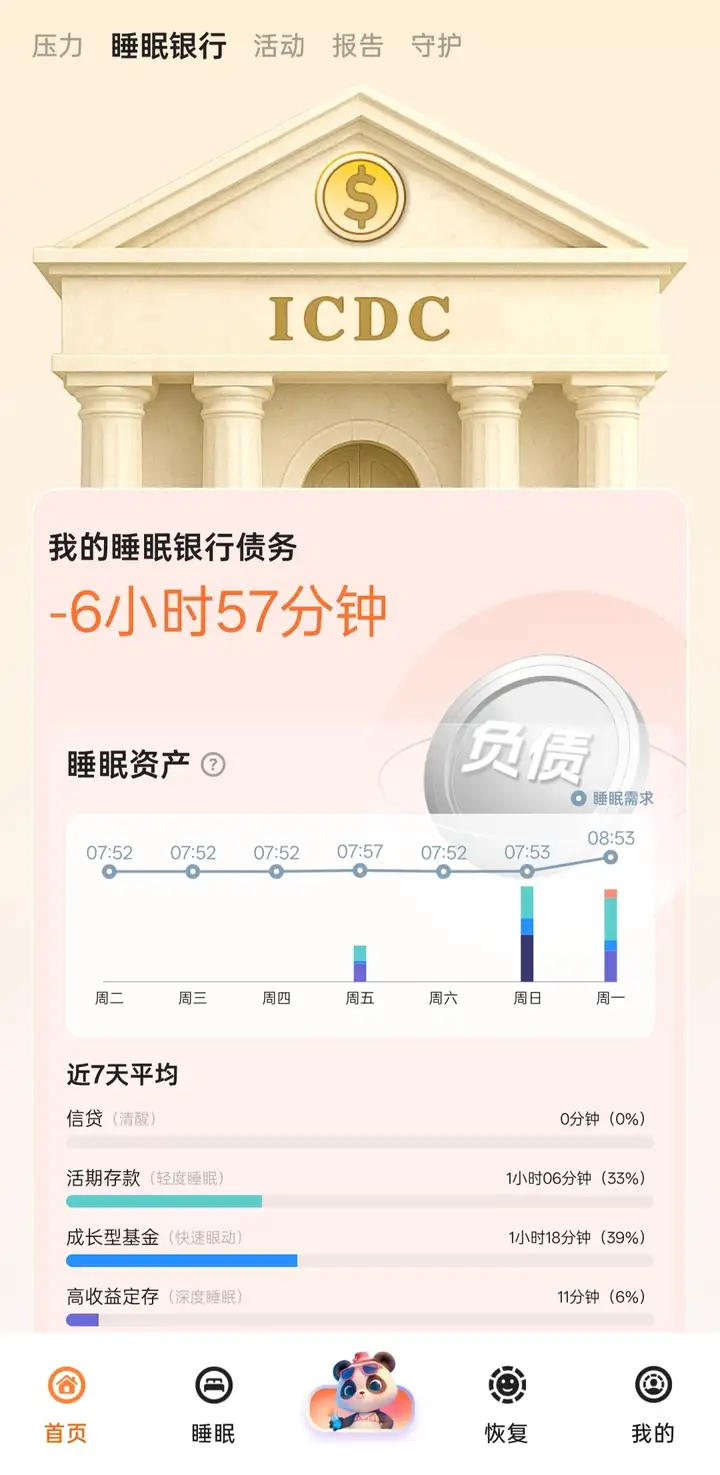Select the 周五 bar in sleep chart
Viewport: 720px width, 1475px height.
point(360,963)
